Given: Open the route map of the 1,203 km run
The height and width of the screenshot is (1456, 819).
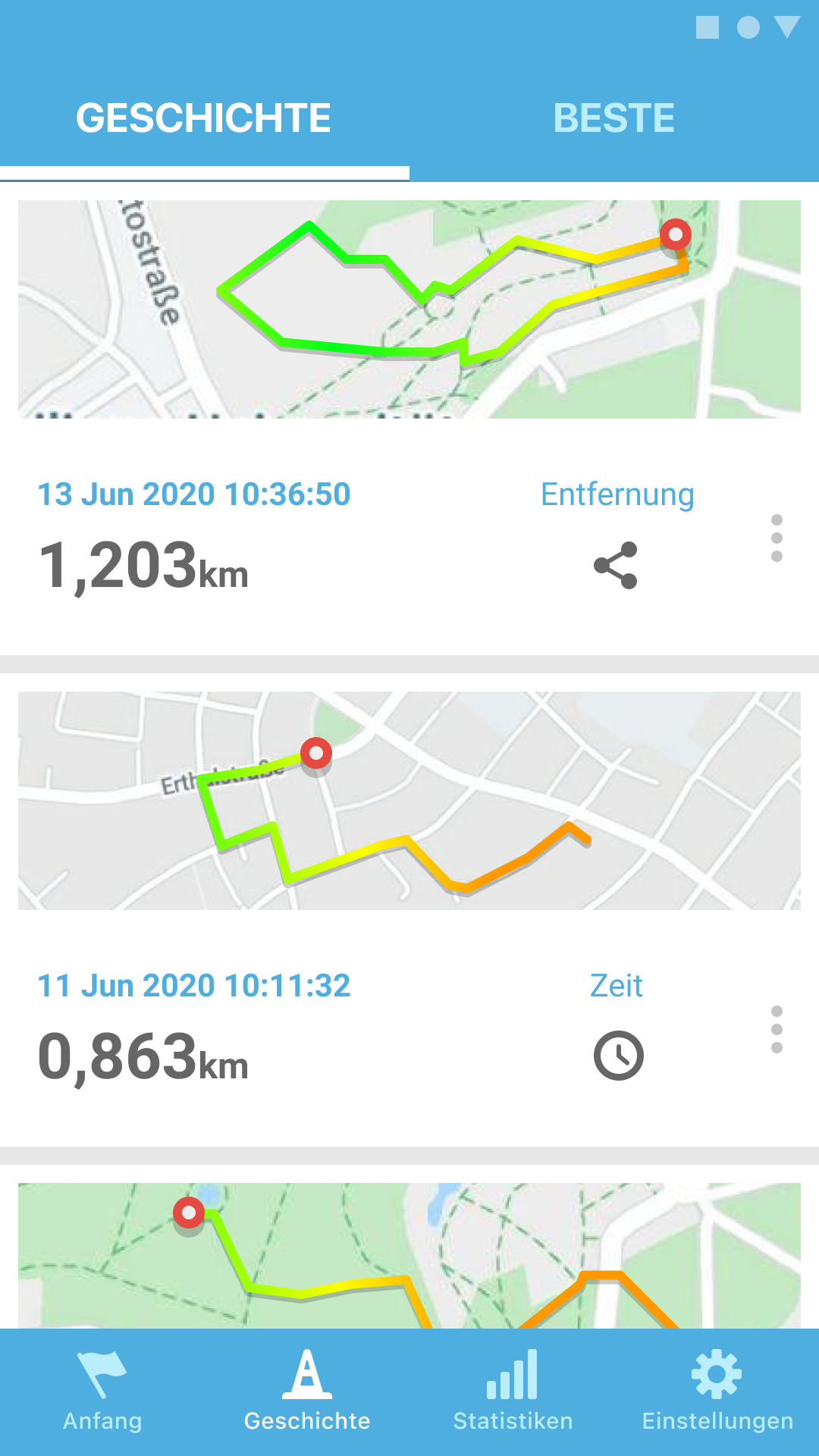Looking at the screenshot, I should coord(409,309).
